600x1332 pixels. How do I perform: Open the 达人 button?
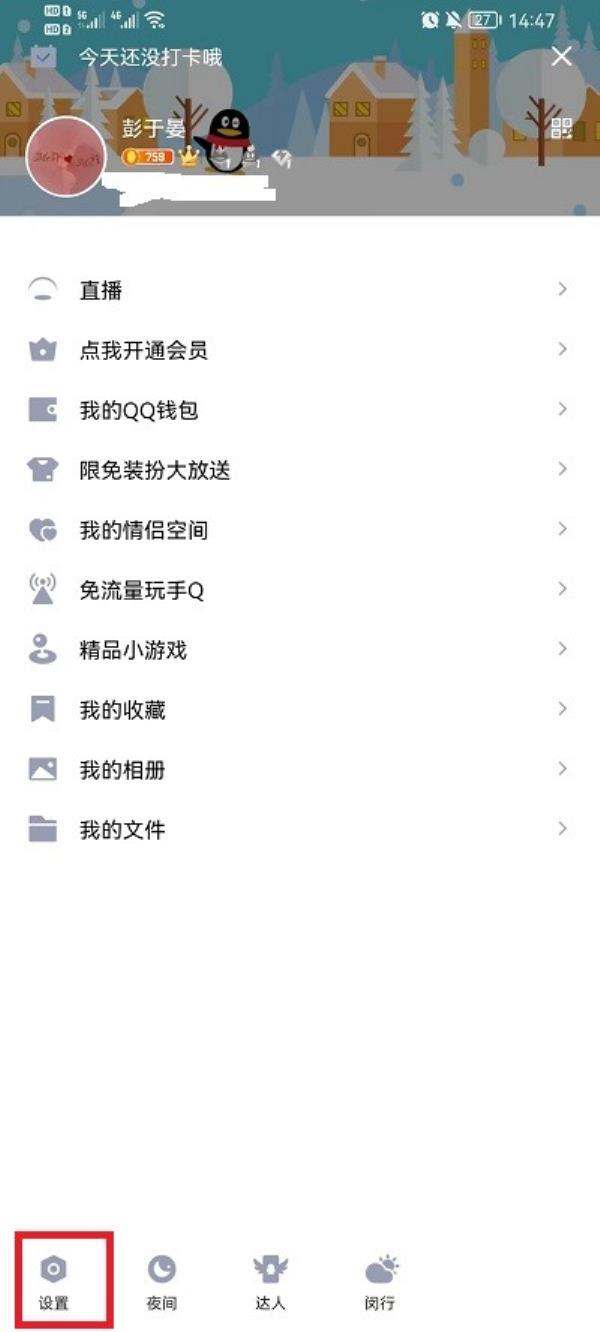coord(270,1283)
